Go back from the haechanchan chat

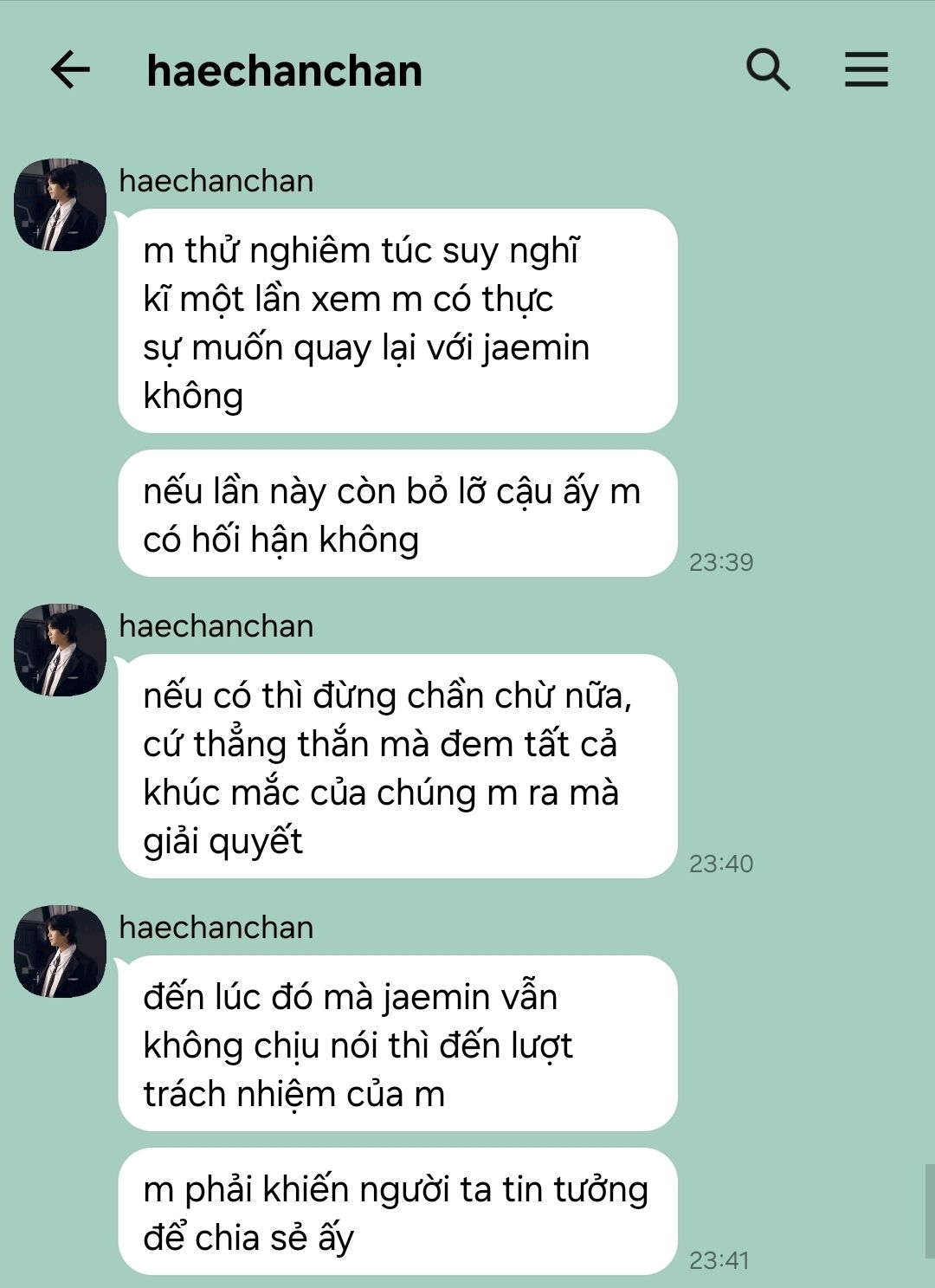pos(70,70)
